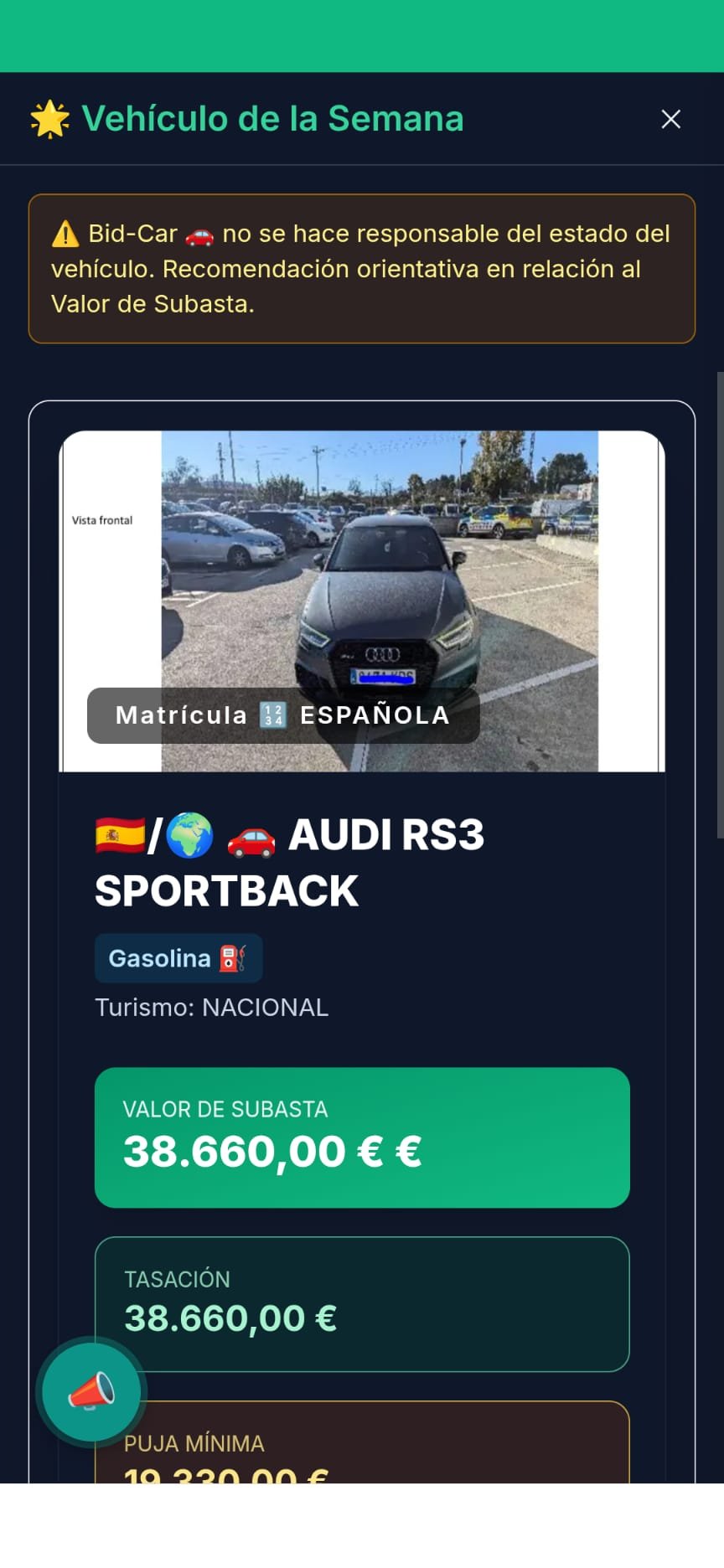Open the Matrícula ESPAÑOLA badge
This screenshot has height=1568, width=724.
tap(282, 715)
